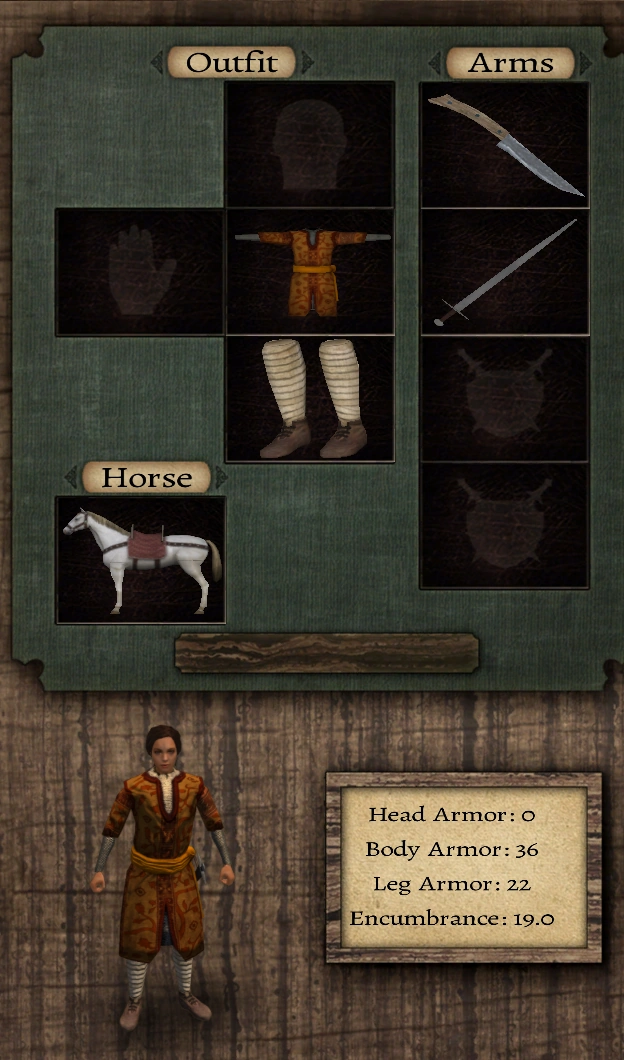Open the wrapped leg boots slot
This screenshot has height=1060, width=624.
pyautogui.click(x=310, y=398)
